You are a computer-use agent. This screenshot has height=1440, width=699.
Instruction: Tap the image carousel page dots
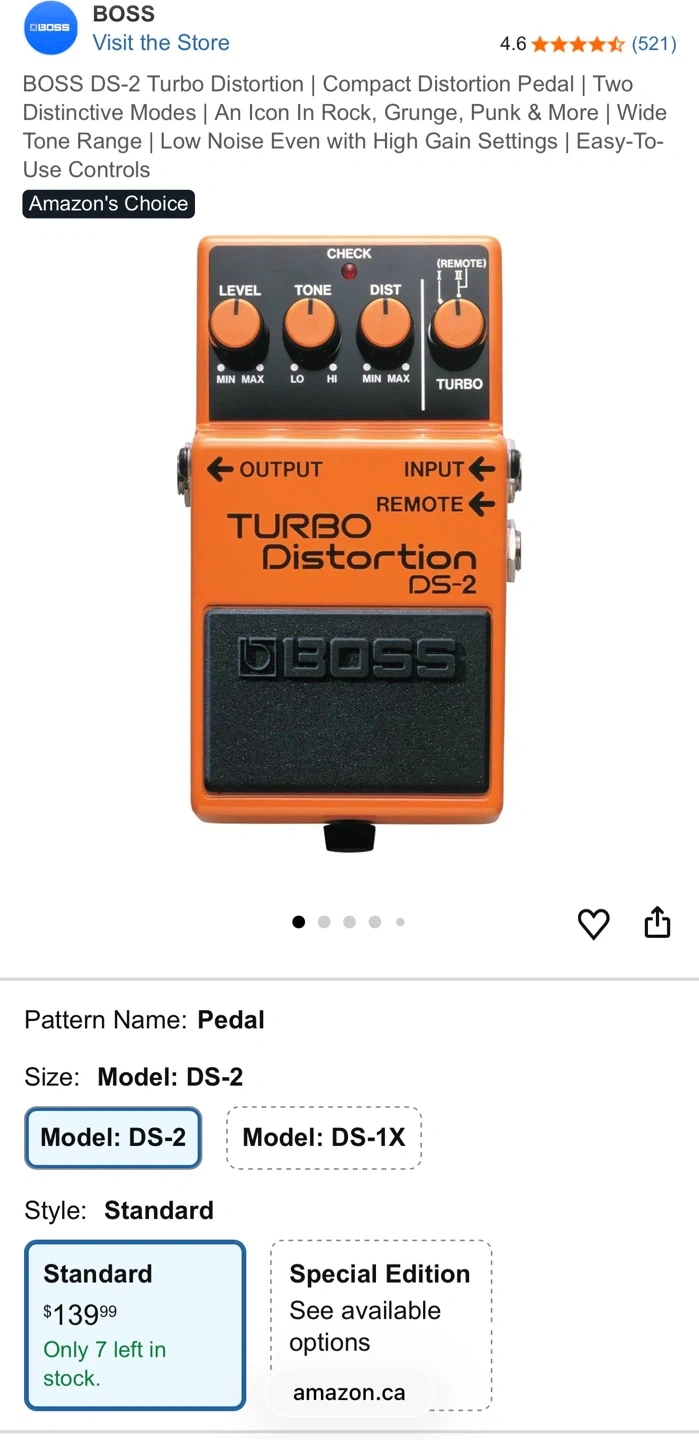coord(349,922)
